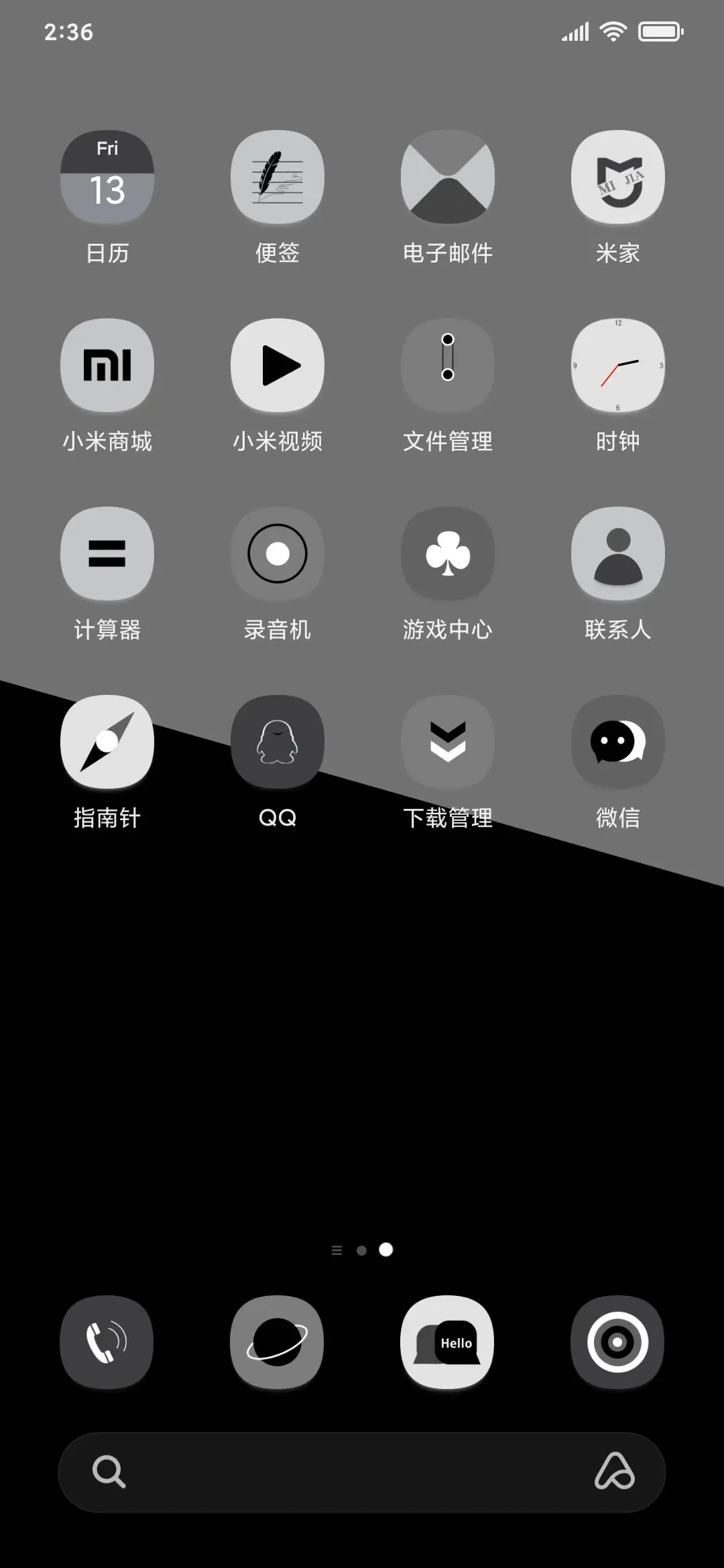Open the 便签 (Notes) app

tap(278, 176)
